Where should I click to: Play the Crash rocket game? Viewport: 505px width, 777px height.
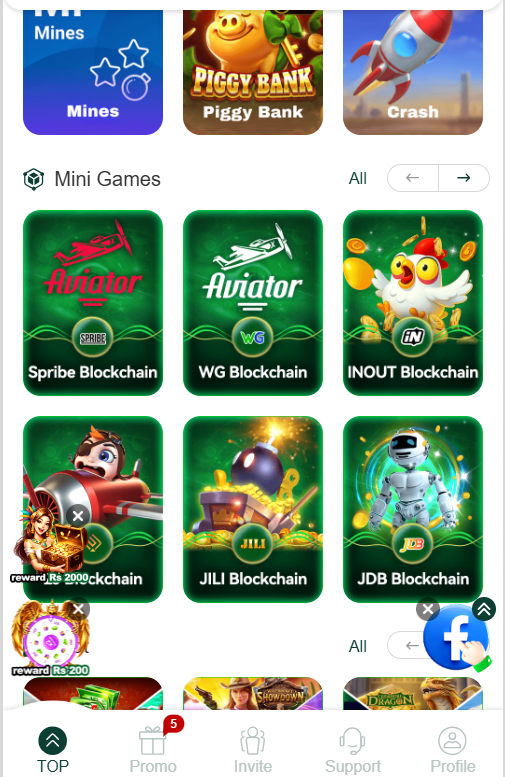click(413, 72)
